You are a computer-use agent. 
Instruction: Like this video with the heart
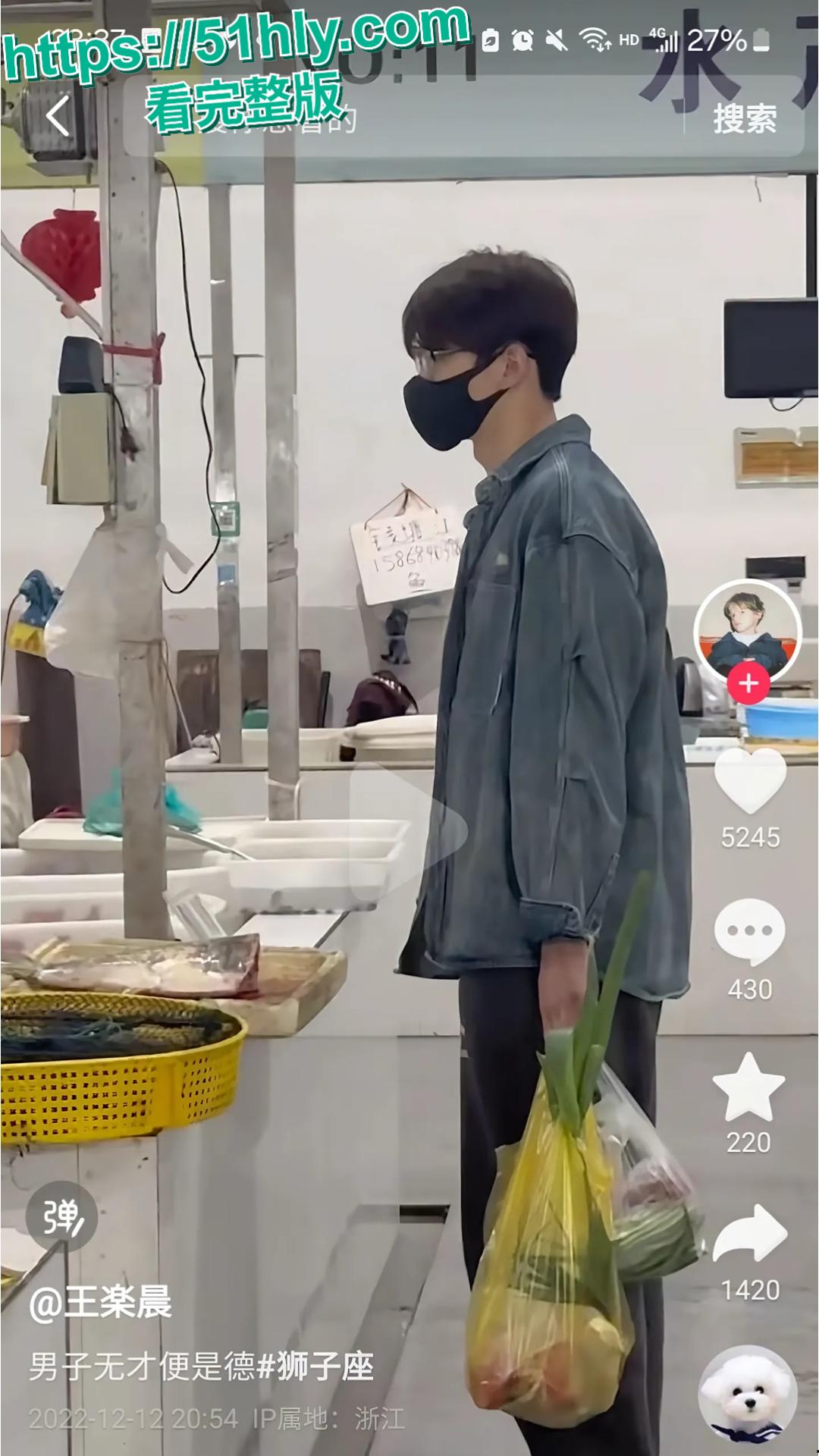point(749,782)
